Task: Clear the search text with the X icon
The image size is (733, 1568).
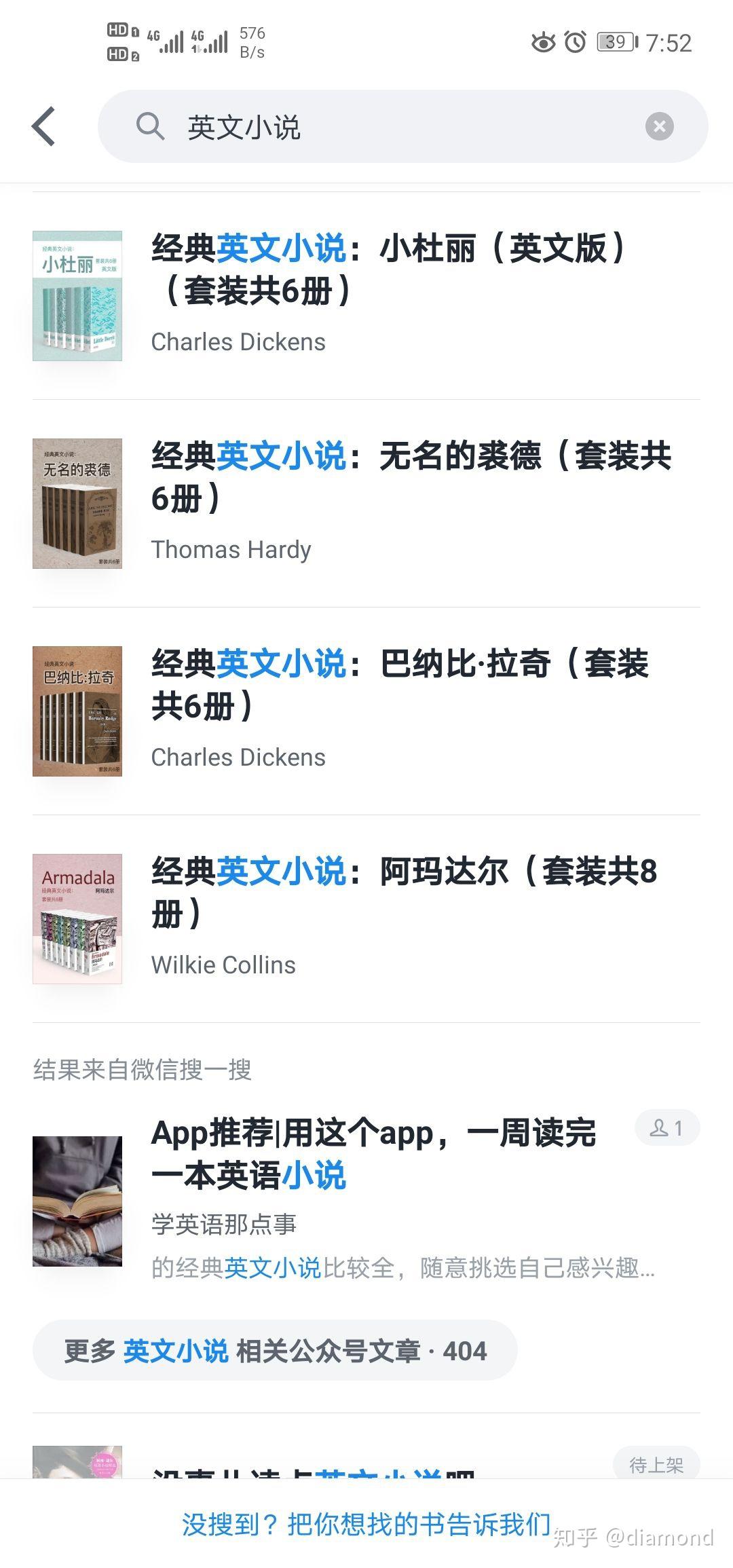Action: tap(659, 126)
